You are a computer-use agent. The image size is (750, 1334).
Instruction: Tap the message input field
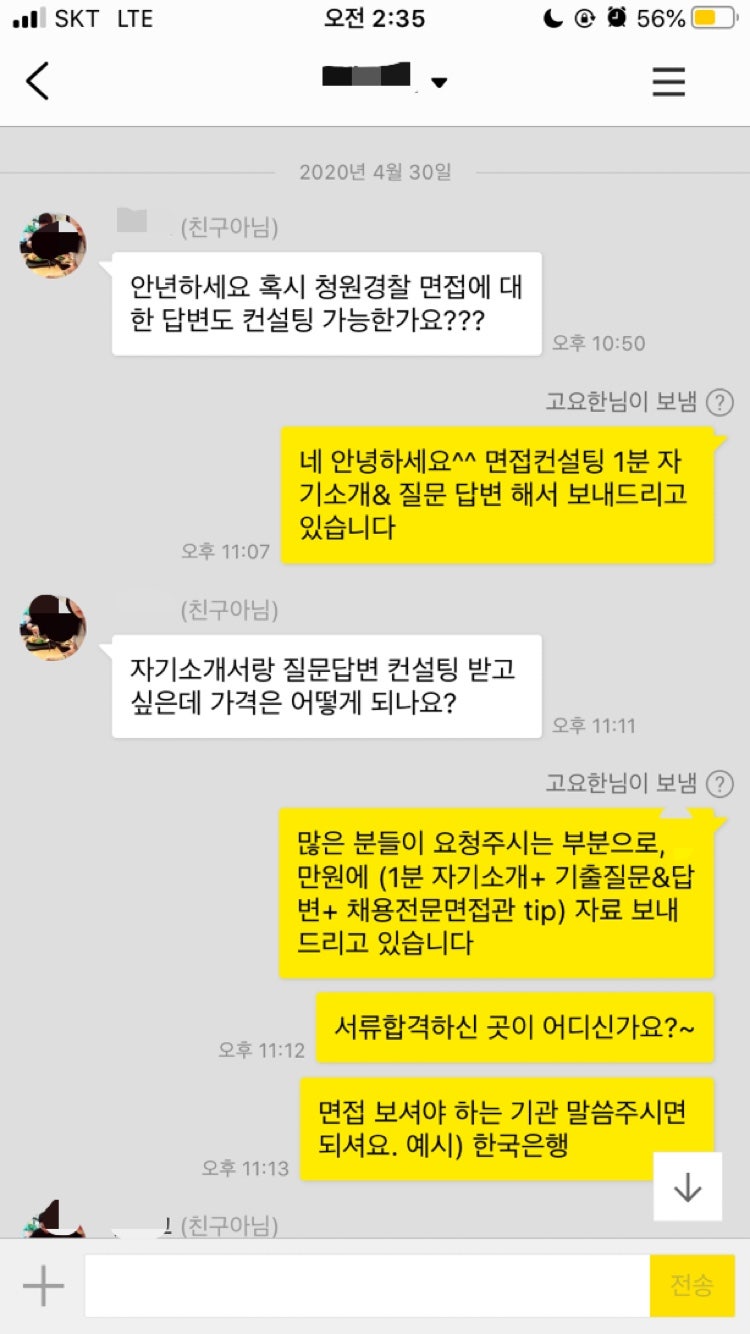(366, 1286)
